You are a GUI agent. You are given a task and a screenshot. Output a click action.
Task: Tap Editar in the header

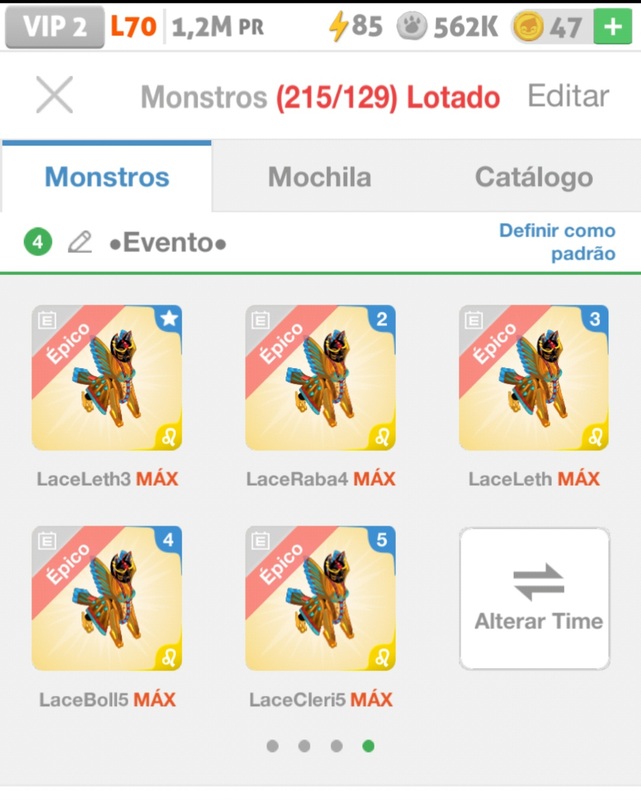pyautogui.click(x=568, y=96)
